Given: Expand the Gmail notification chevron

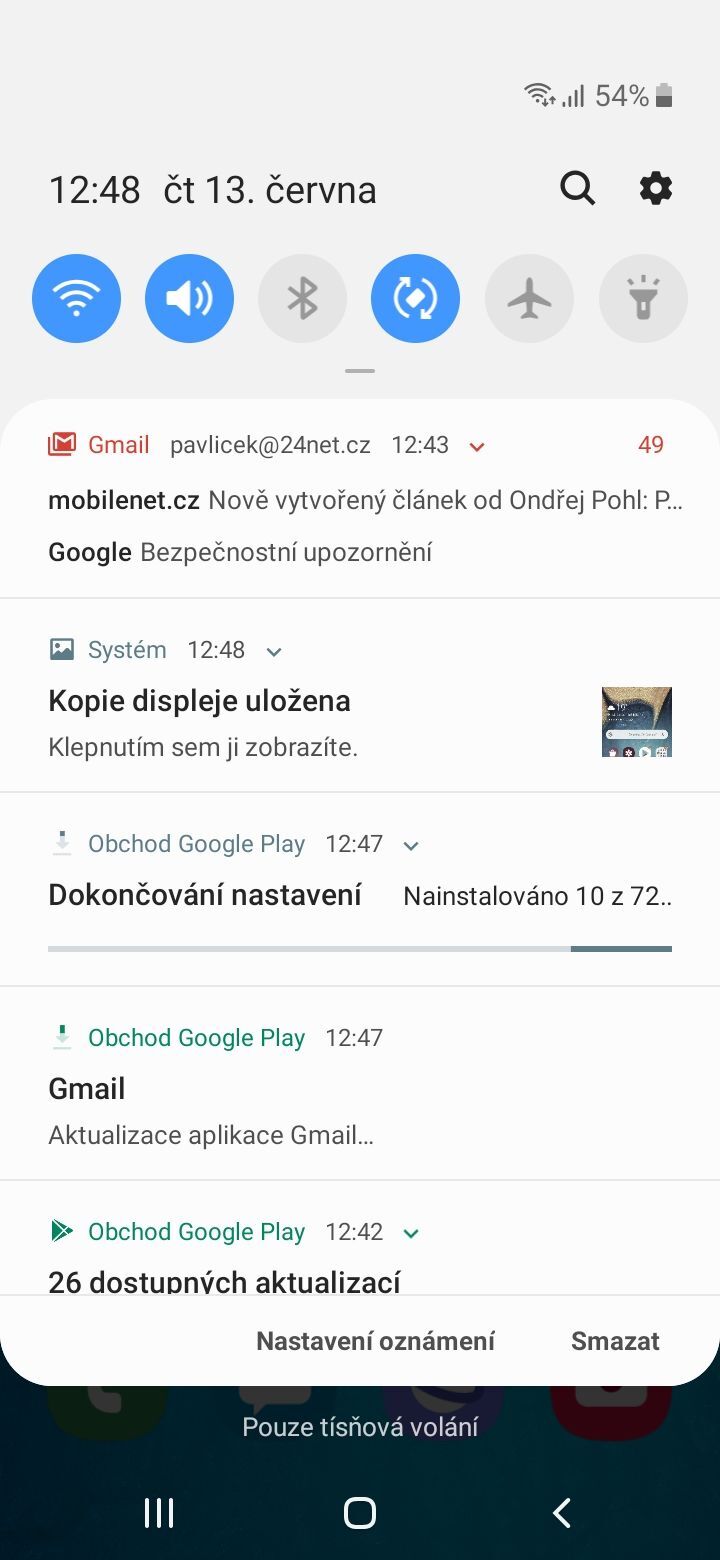Looking at the screenshot, I should (476, 446).
